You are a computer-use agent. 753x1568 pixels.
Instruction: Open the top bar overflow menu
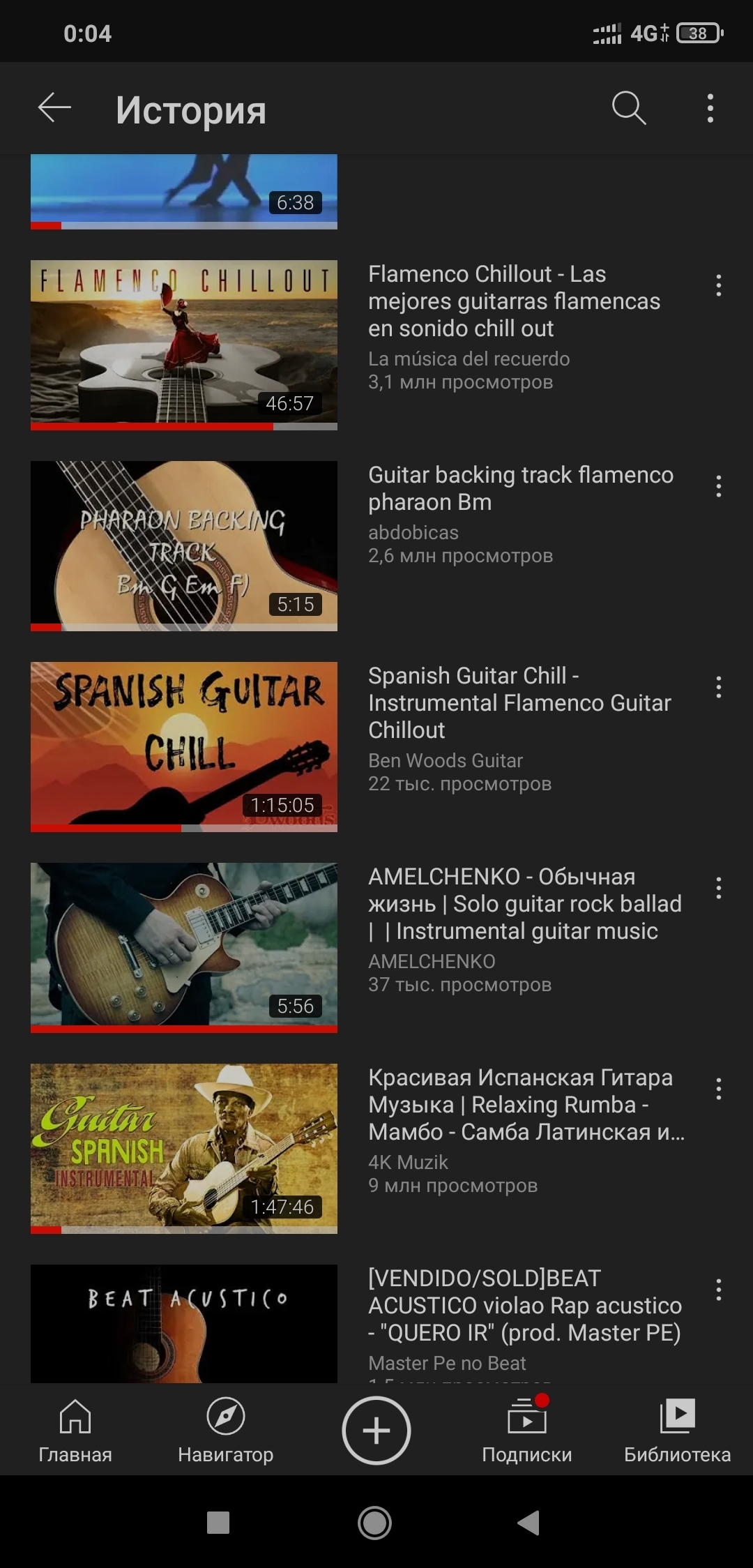click(x=710, y=108)
